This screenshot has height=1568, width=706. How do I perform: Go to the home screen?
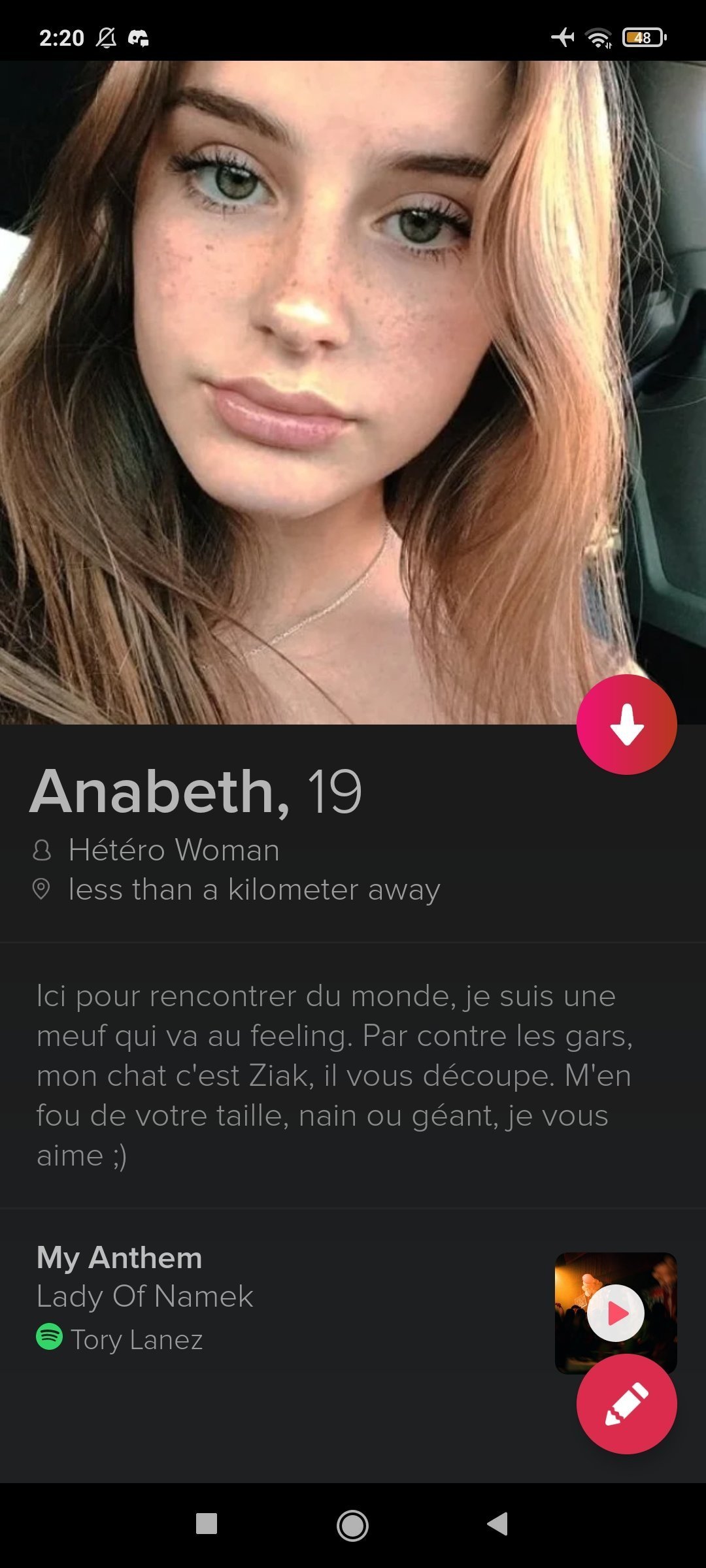click(352, 1526)
